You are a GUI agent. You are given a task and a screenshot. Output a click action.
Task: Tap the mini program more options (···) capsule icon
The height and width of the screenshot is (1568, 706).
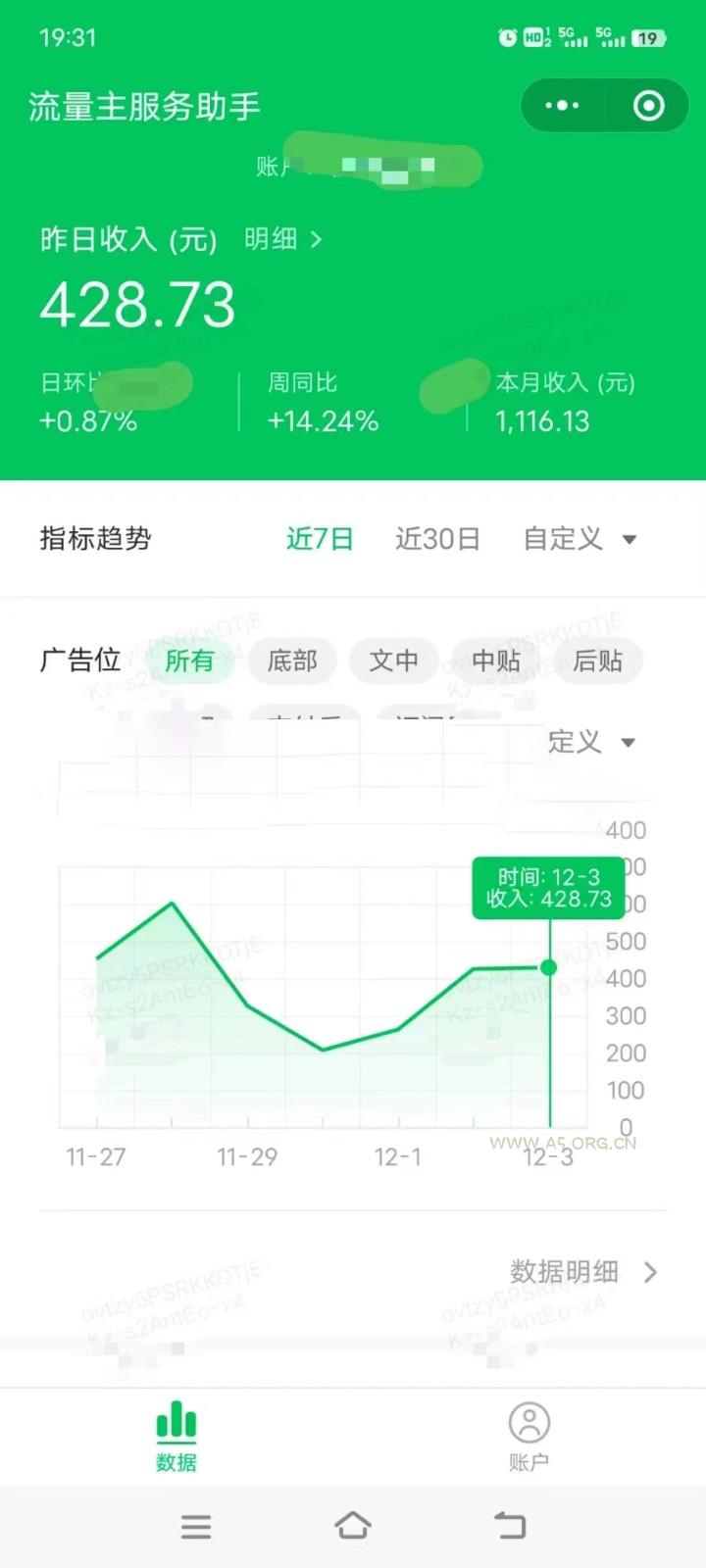[561, 105]
